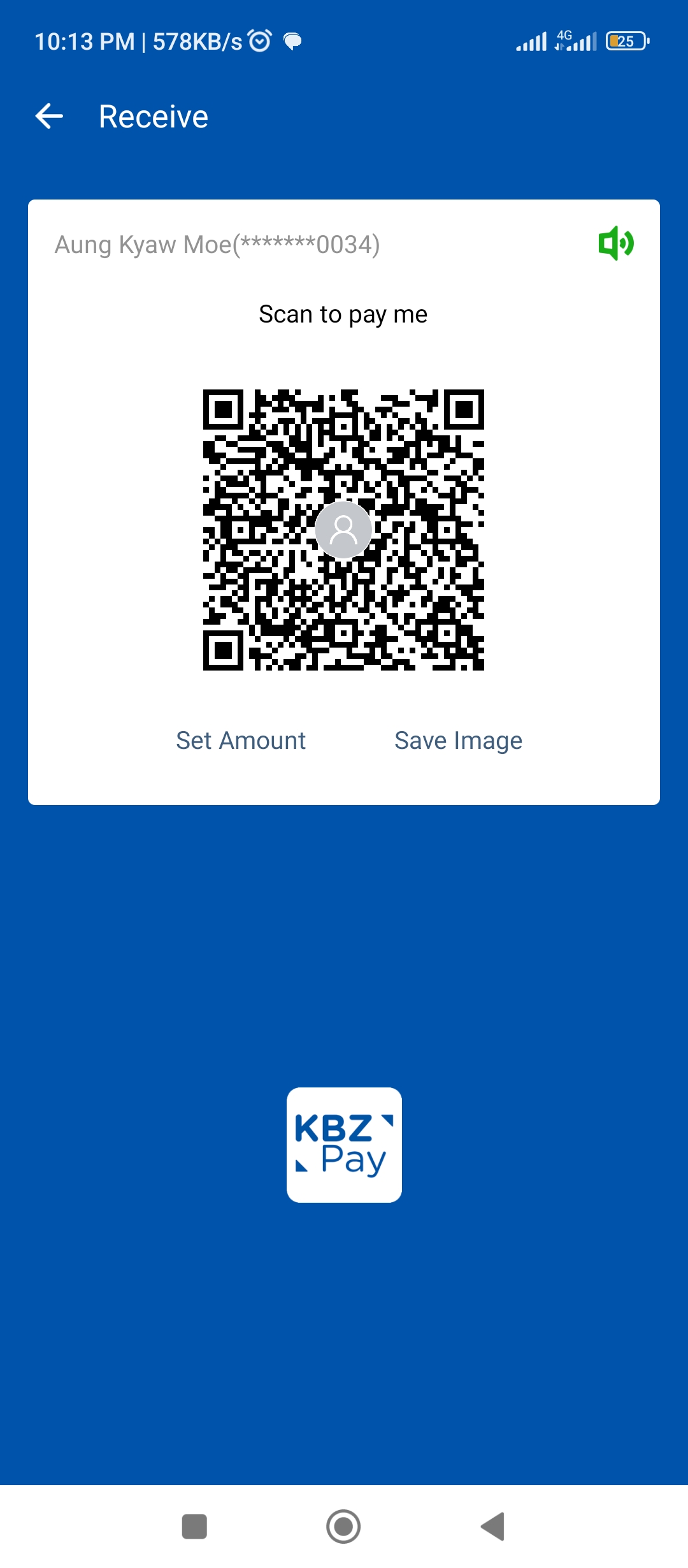The height and width of the screenshot is (1568, 688).
Task: Tap Set Amount for the QR code
Action: coord(241,741)
